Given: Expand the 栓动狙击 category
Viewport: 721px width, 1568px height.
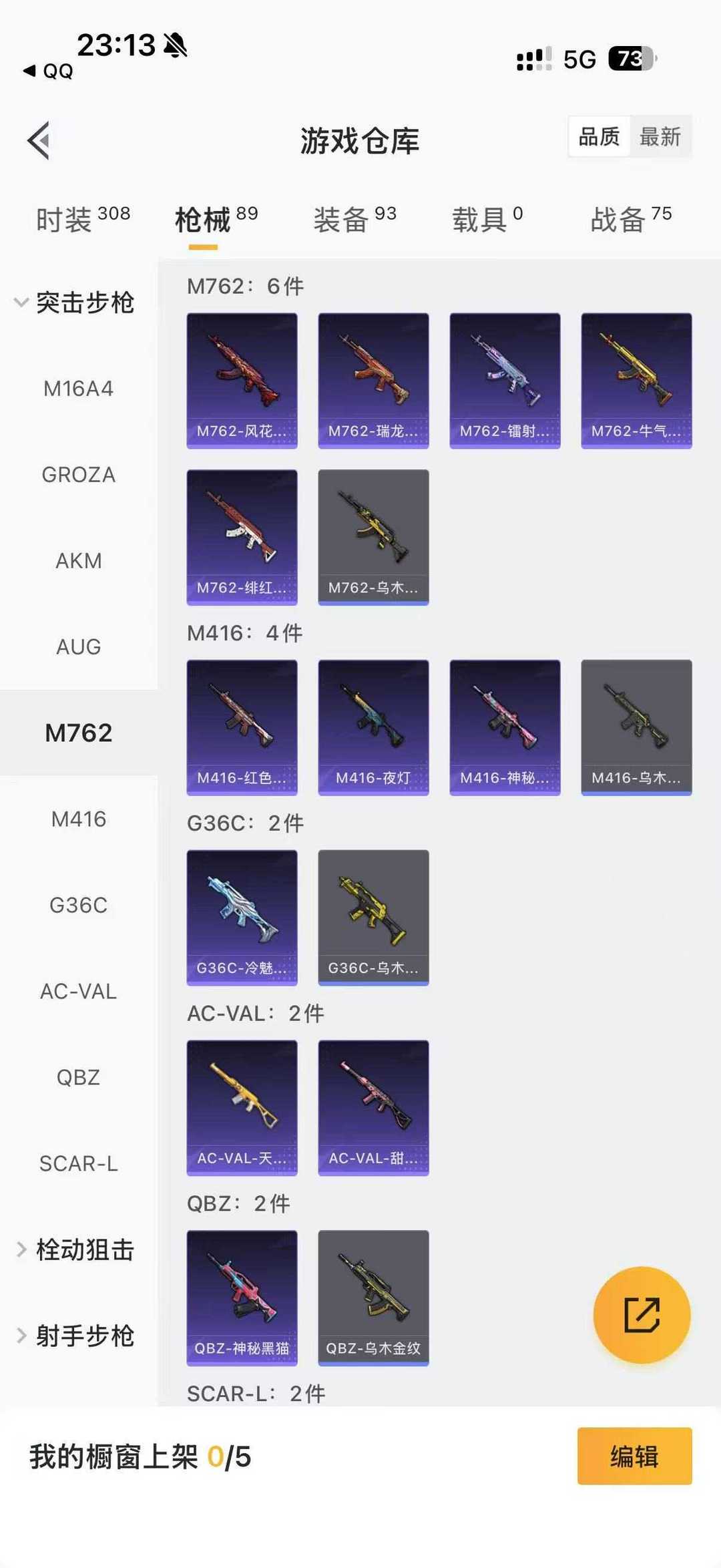Looking at the screenshot, I should (x=75, y=1249).
